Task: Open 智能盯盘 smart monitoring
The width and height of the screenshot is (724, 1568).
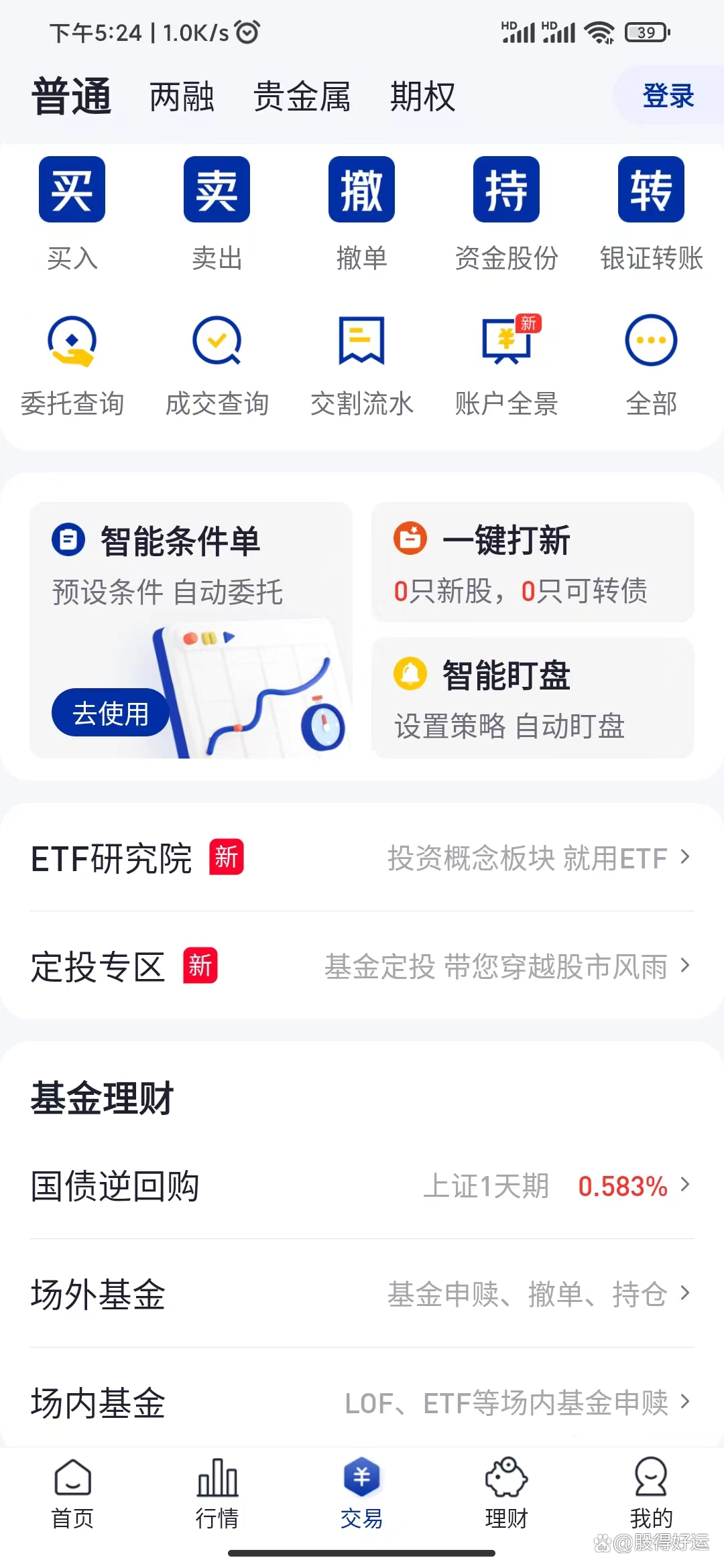Action: (532, 697)
